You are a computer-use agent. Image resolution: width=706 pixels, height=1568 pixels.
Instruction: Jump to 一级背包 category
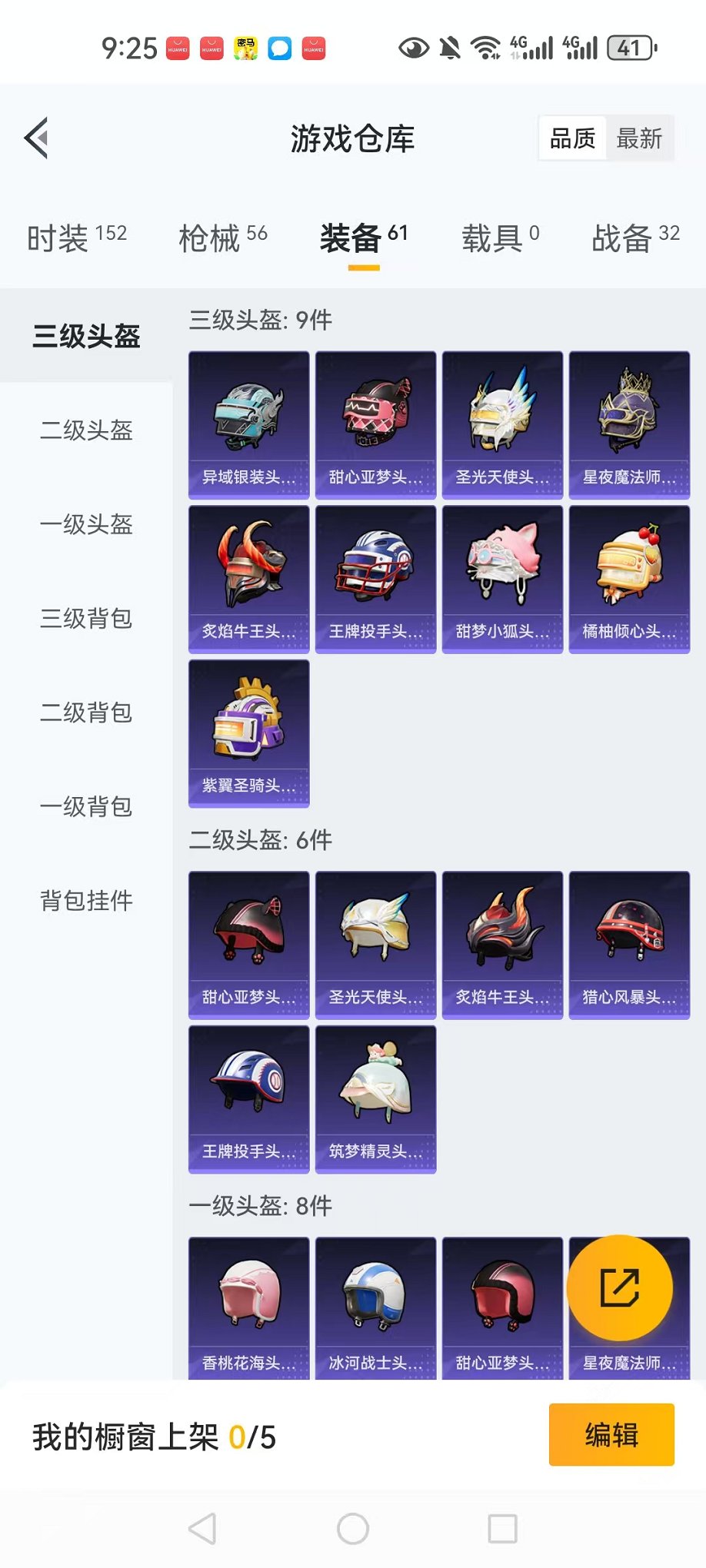[x=86, y=807]
